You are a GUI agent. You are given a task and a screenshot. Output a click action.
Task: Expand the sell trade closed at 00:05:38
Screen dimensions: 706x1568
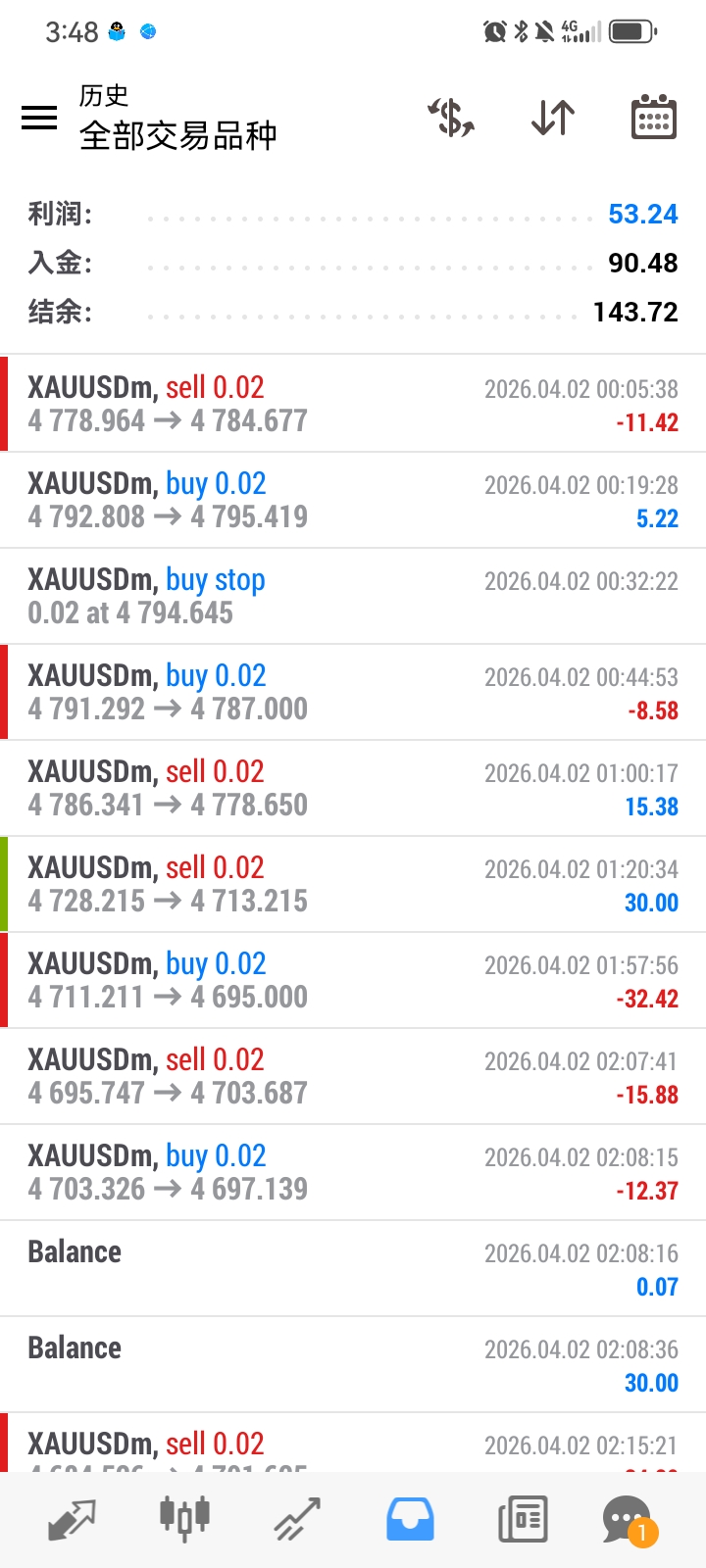353,404
